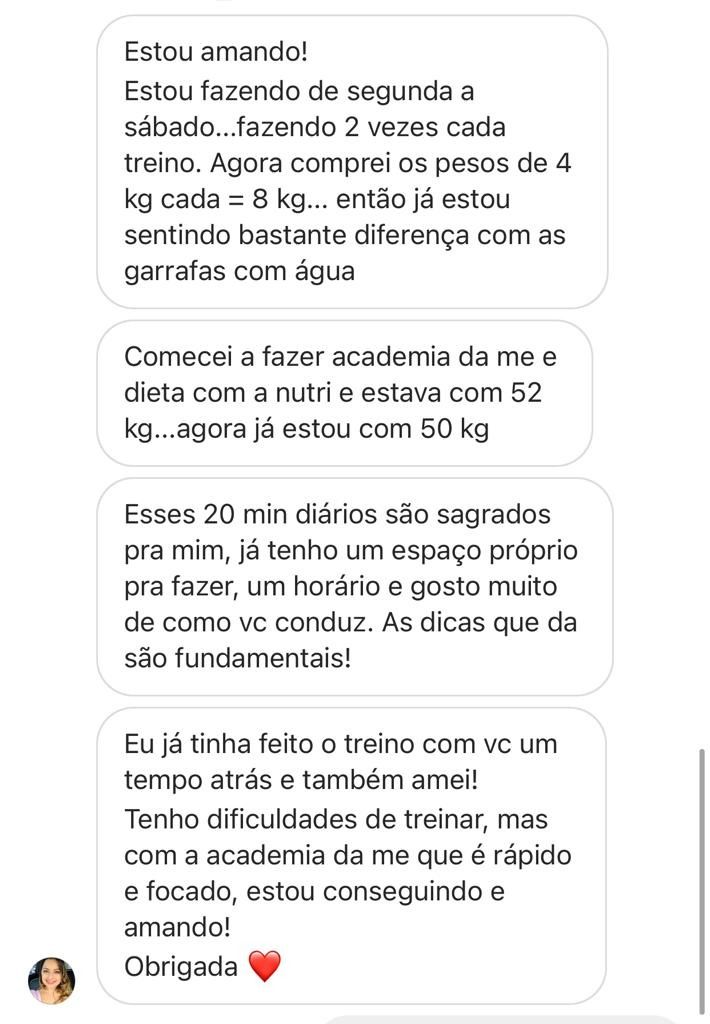The image size is (710, 1024).
Task: Open the sender's profile picture avatar
Action: tap(51, 979)
